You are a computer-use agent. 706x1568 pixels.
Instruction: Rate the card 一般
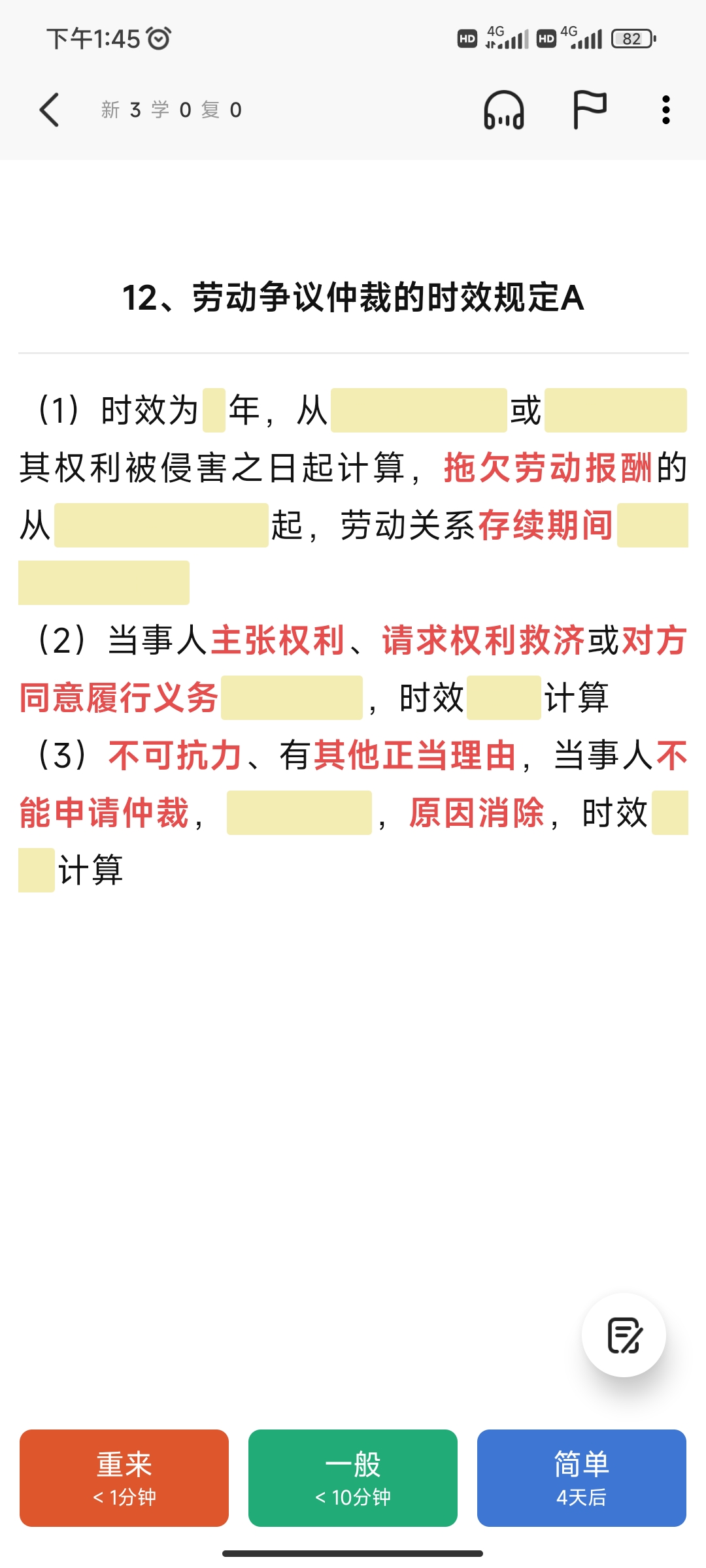coord(353,1478)
